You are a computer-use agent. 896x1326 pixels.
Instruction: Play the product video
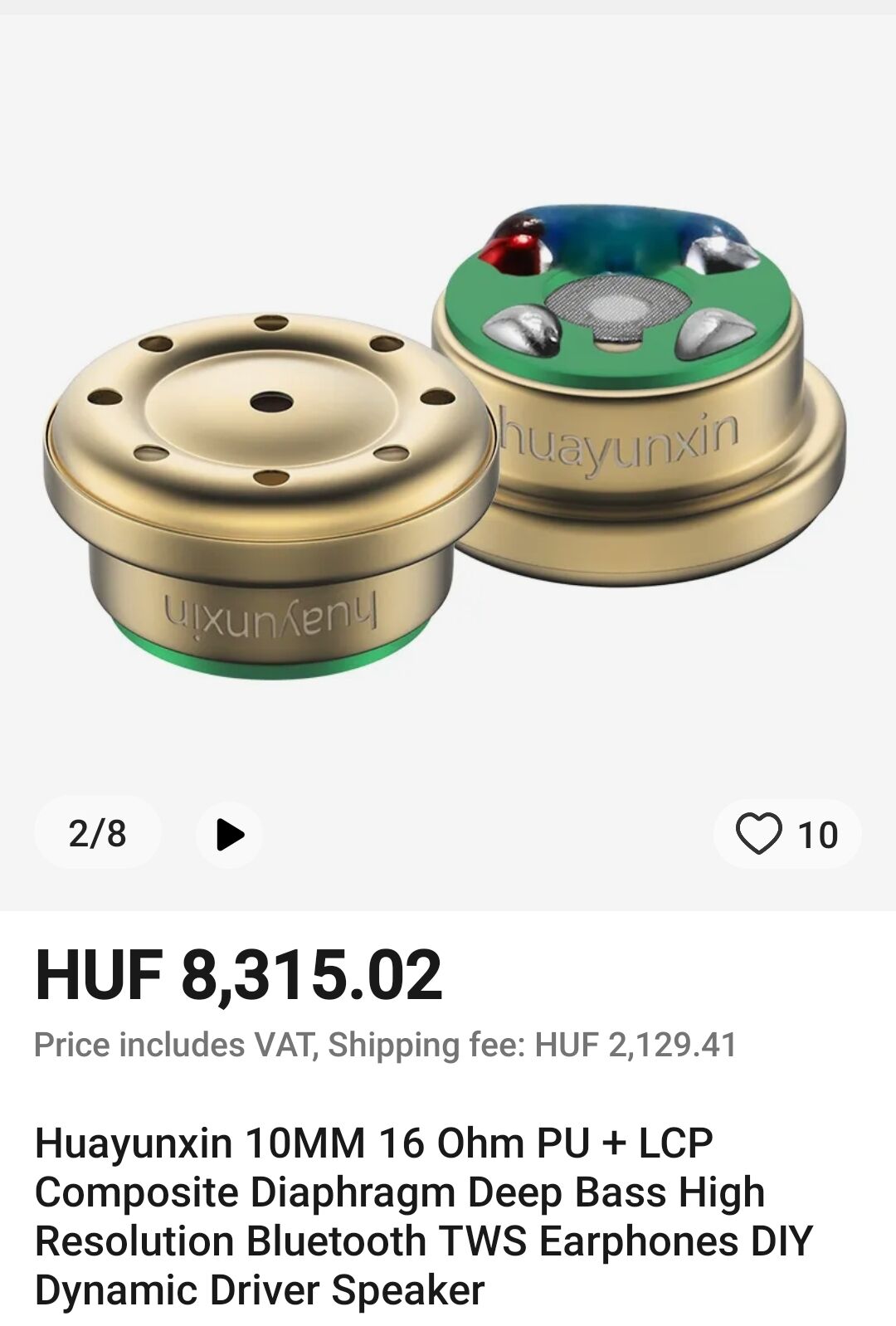(229, 835)
